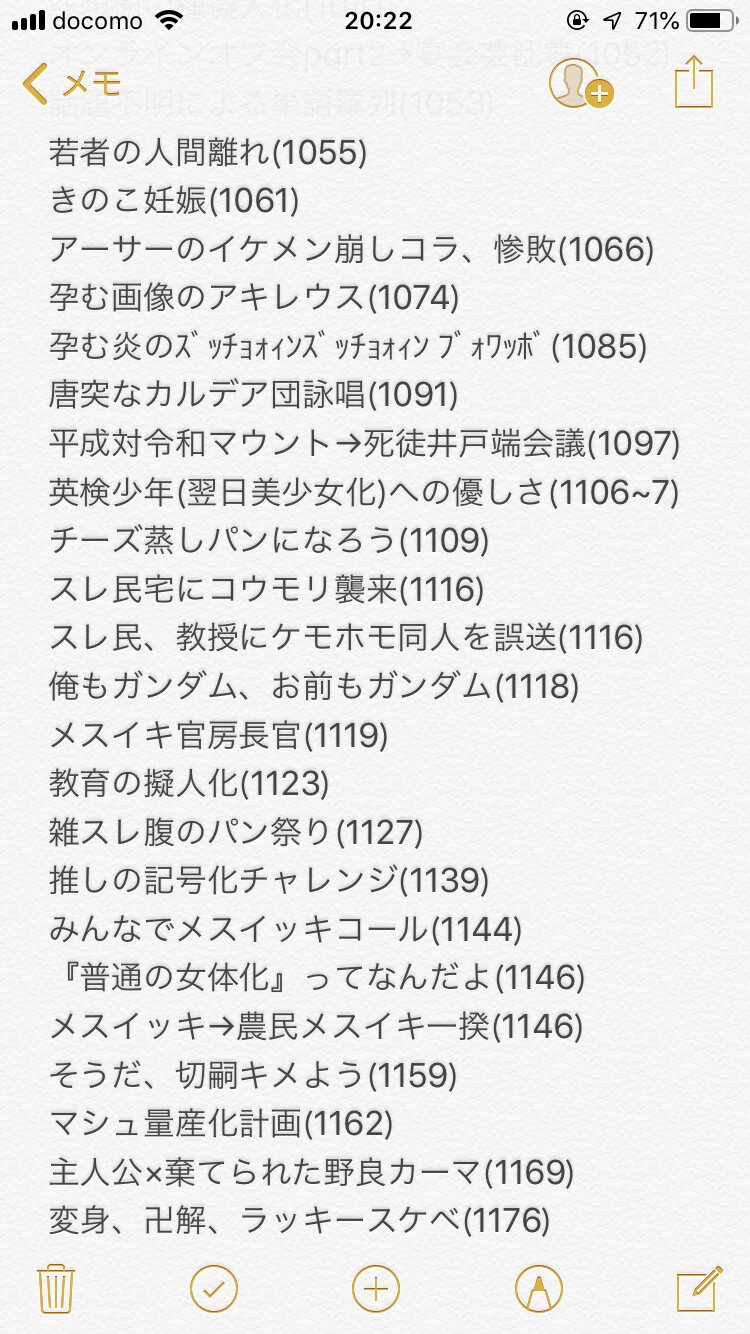Open the share sheet
The height and width of the screenshot is (1334, 750).
(x=692, y=82)
